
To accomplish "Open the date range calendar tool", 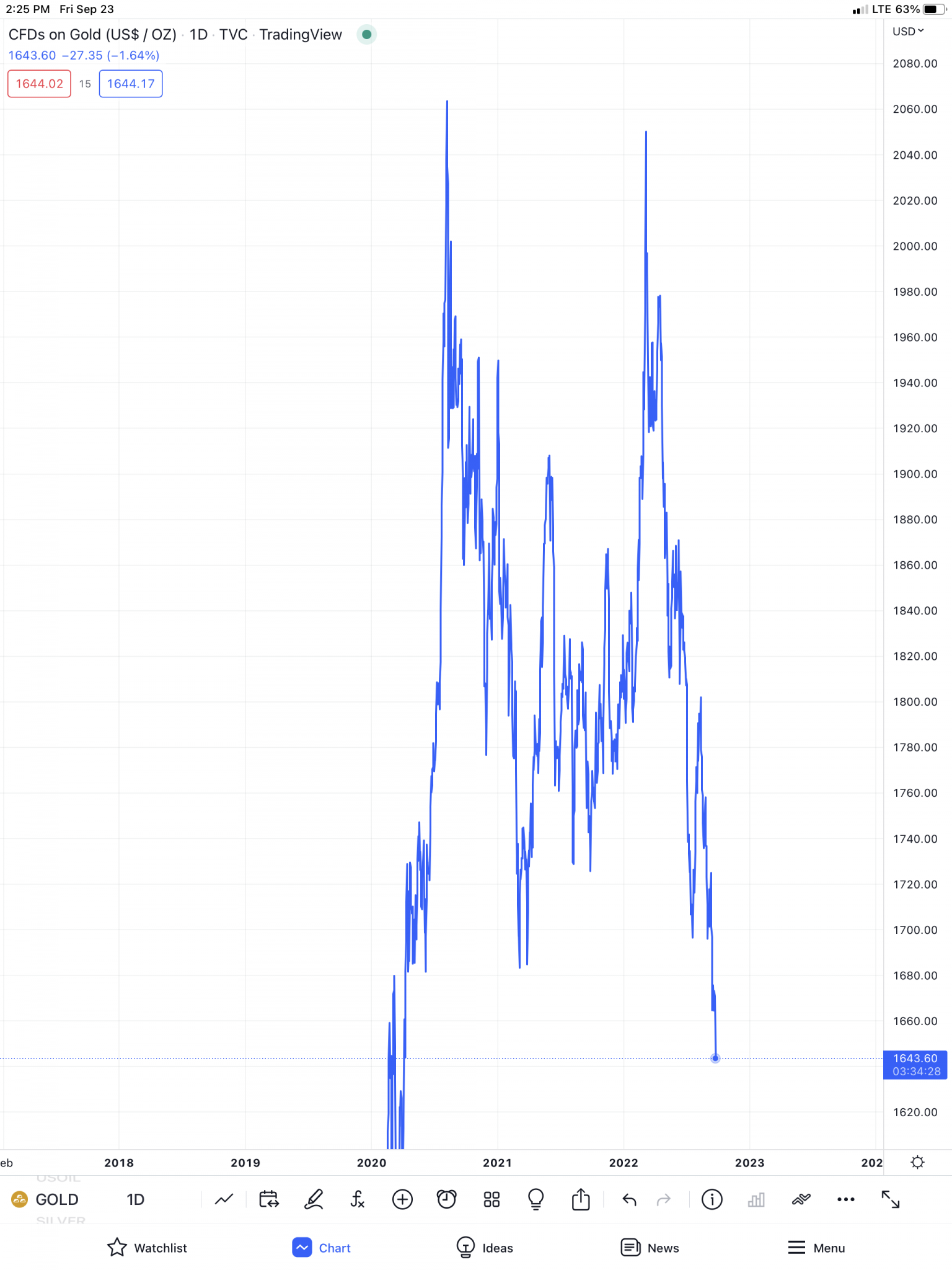I will [269, 1199].
